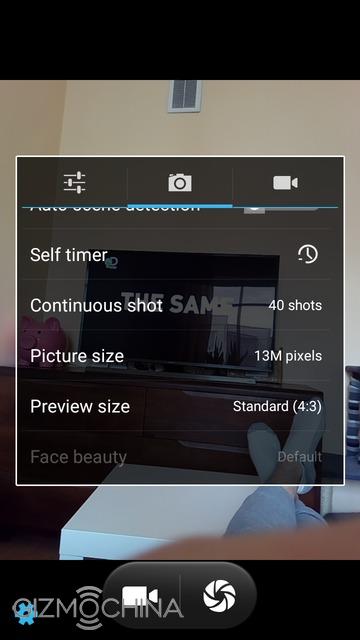Switch to the general settings sliders tab
The image size is (360, 640).
click(x=74, y=182)
